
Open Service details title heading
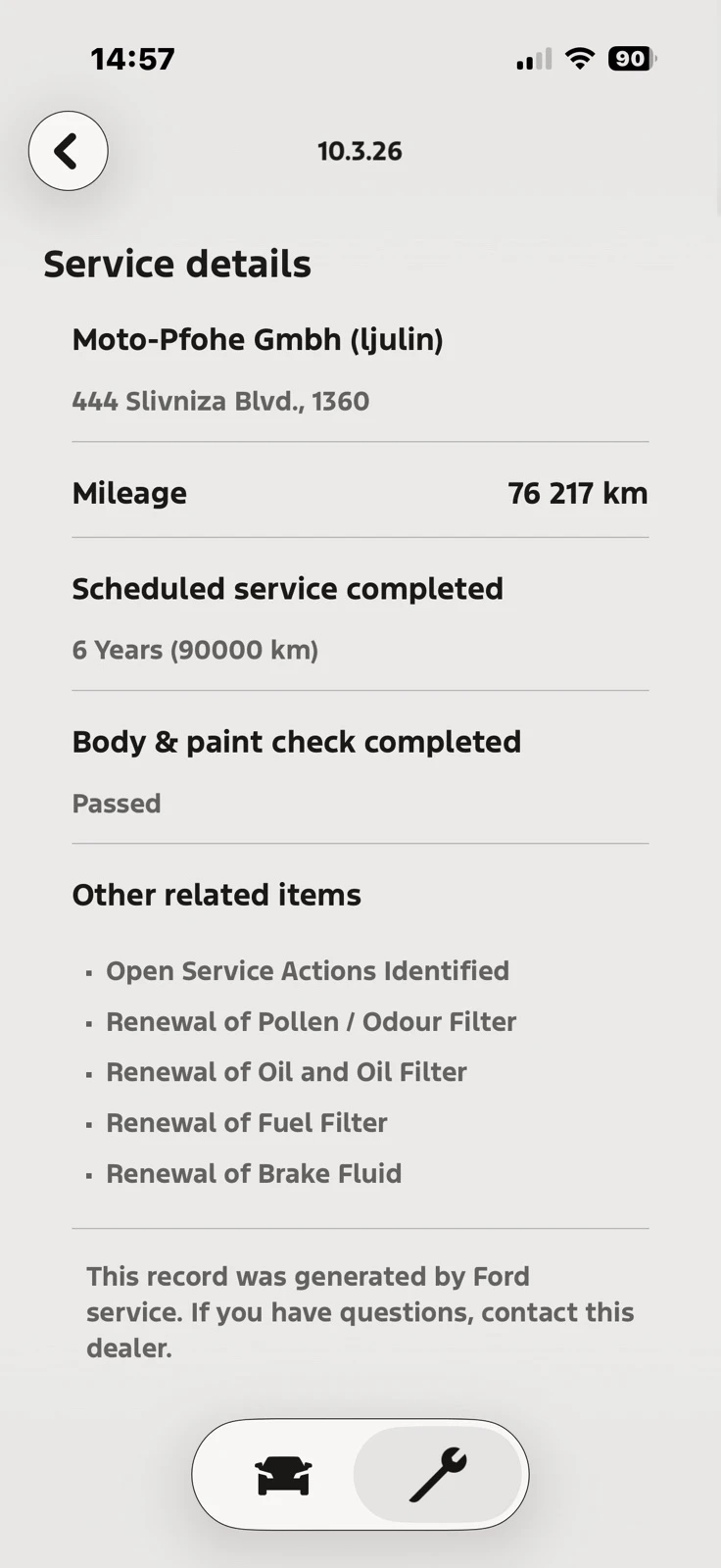[x=177, y=263]
